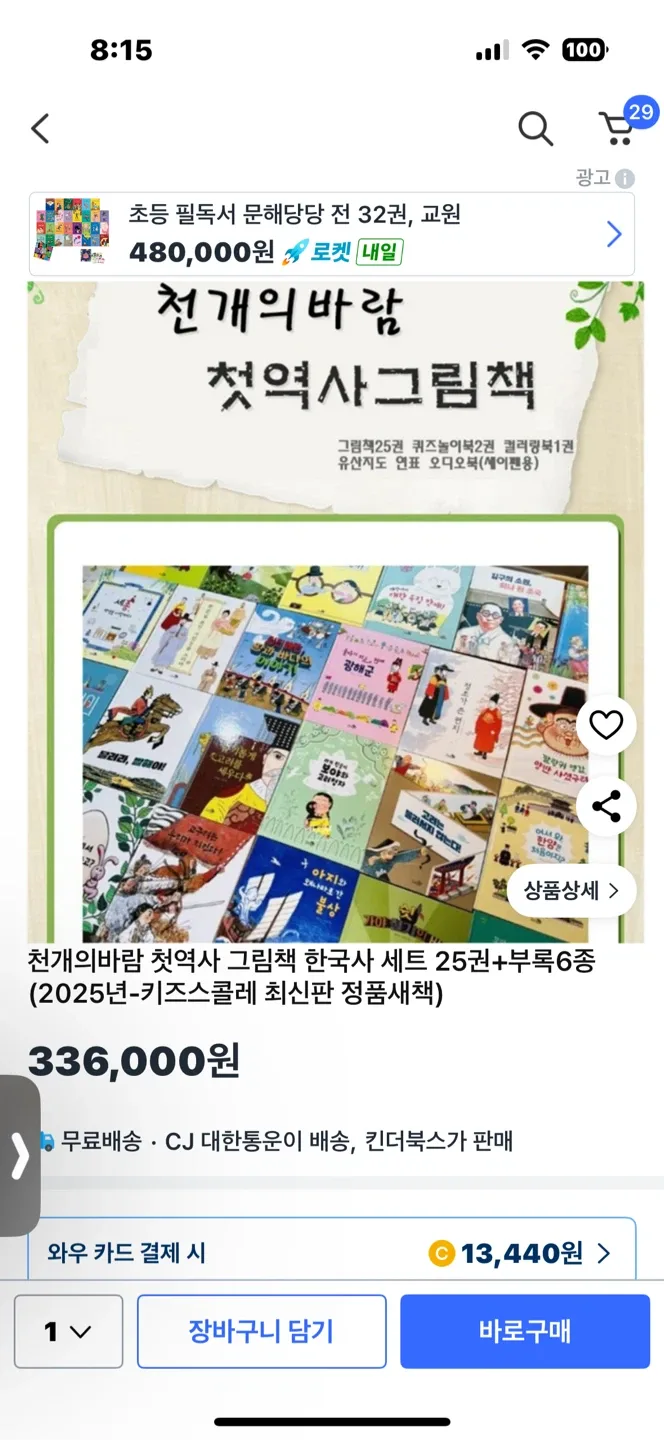Go back using the top-left arrow
Viewport: 664px width, 1440px height.
[x=40, y=128]
